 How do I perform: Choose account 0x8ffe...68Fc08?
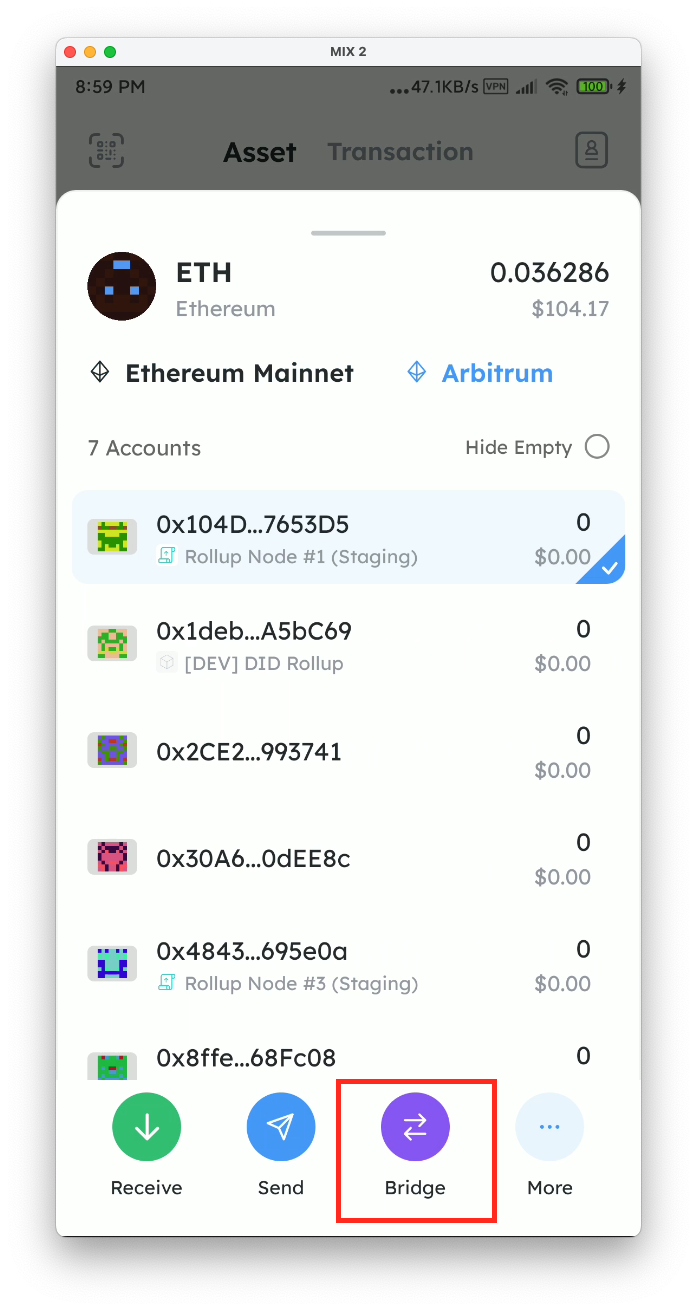click(348, 1058)
